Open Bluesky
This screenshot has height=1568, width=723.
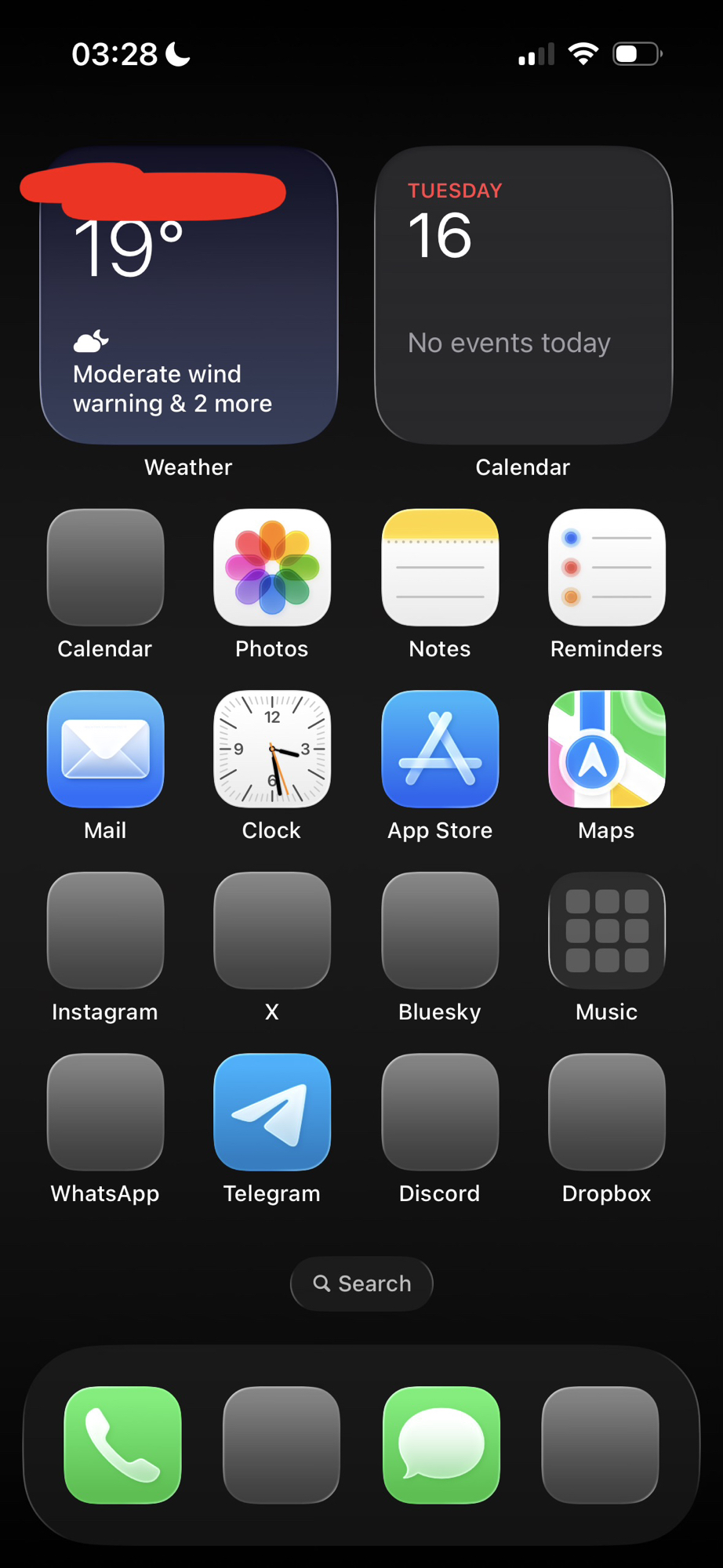(440, 931)
